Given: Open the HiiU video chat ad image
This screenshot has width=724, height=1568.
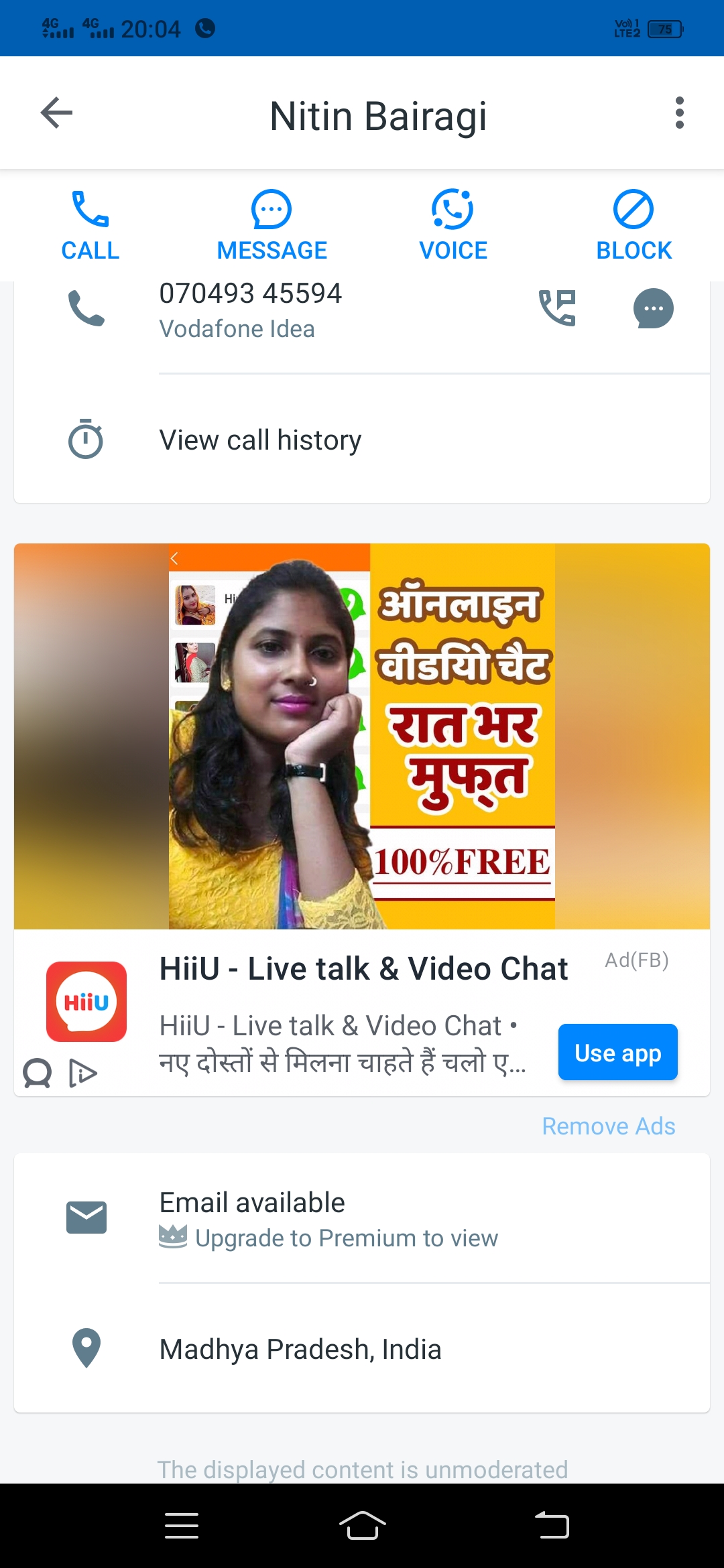Looking at the screenshot, I should (362, 736).
